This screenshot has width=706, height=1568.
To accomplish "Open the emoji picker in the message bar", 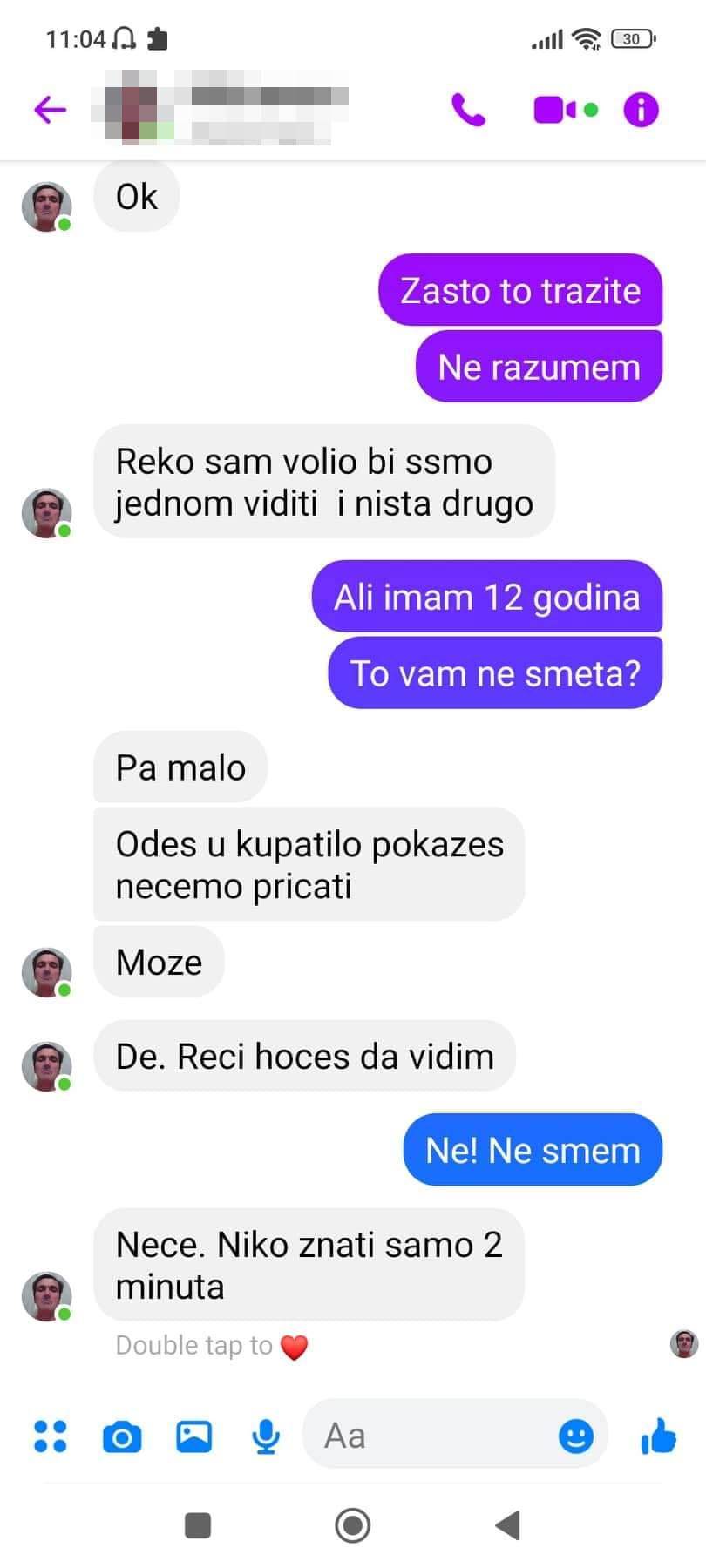I will coord(575,1436).
